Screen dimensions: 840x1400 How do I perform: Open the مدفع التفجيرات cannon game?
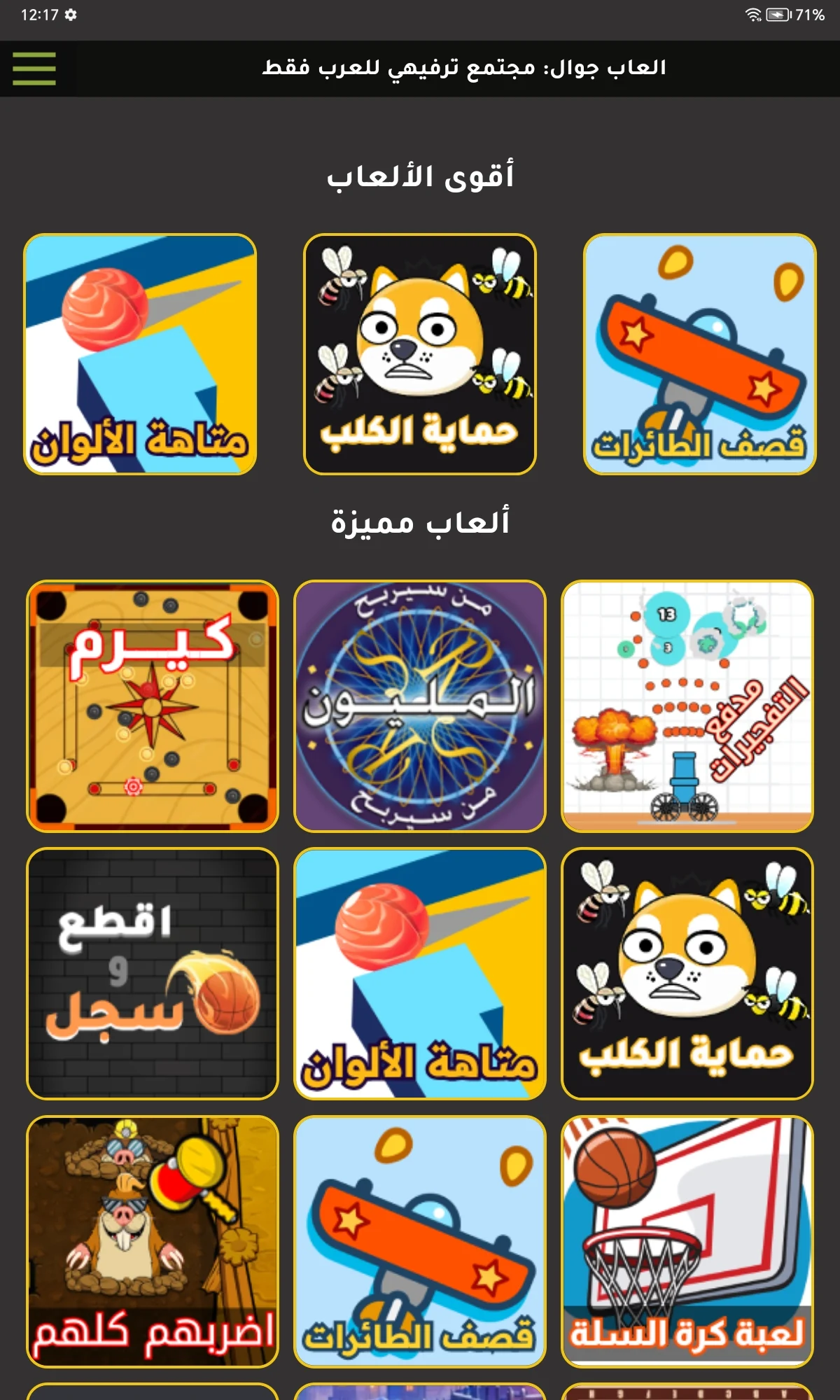(x=687, y=706)
